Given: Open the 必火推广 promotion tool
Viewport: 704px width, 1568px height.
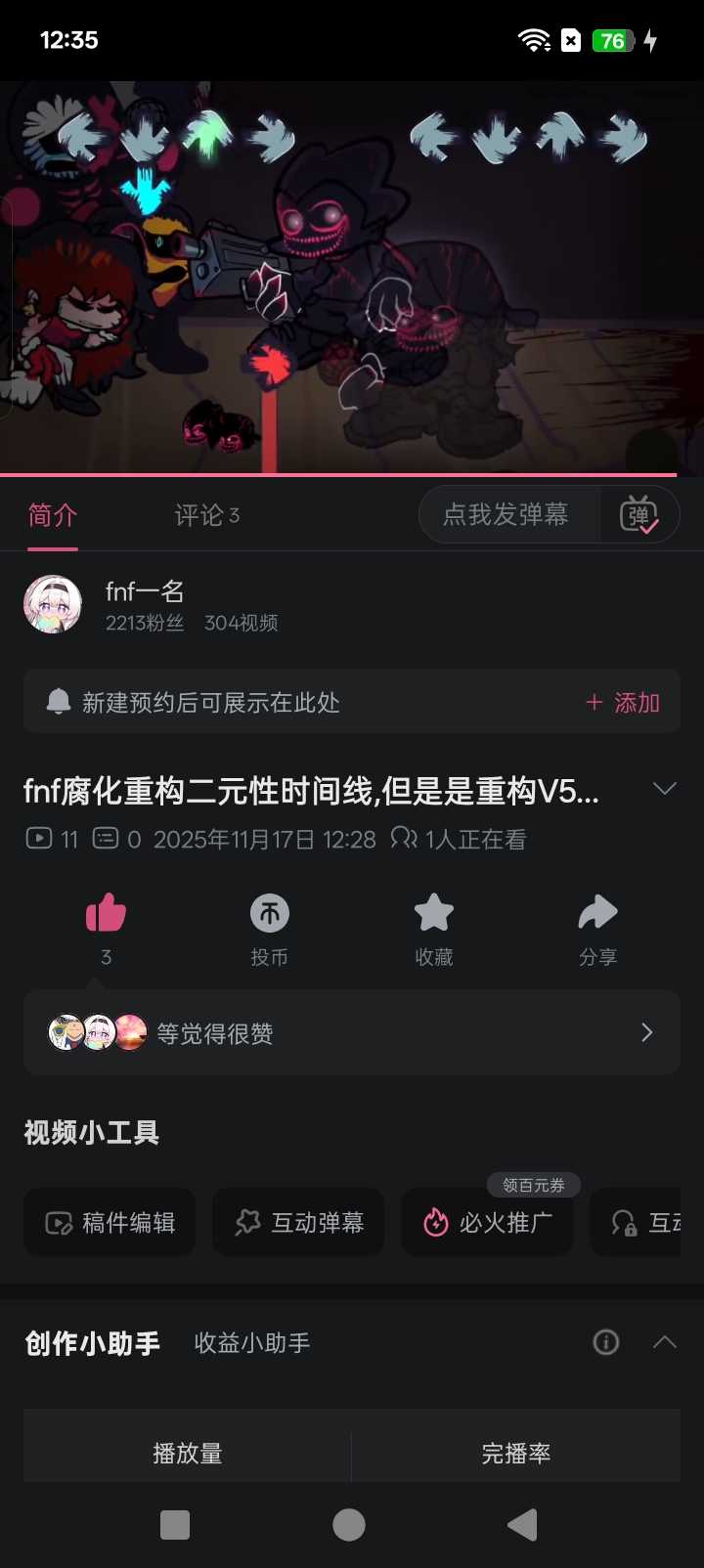Looking at the screenshot, I should pos(487,1223).
